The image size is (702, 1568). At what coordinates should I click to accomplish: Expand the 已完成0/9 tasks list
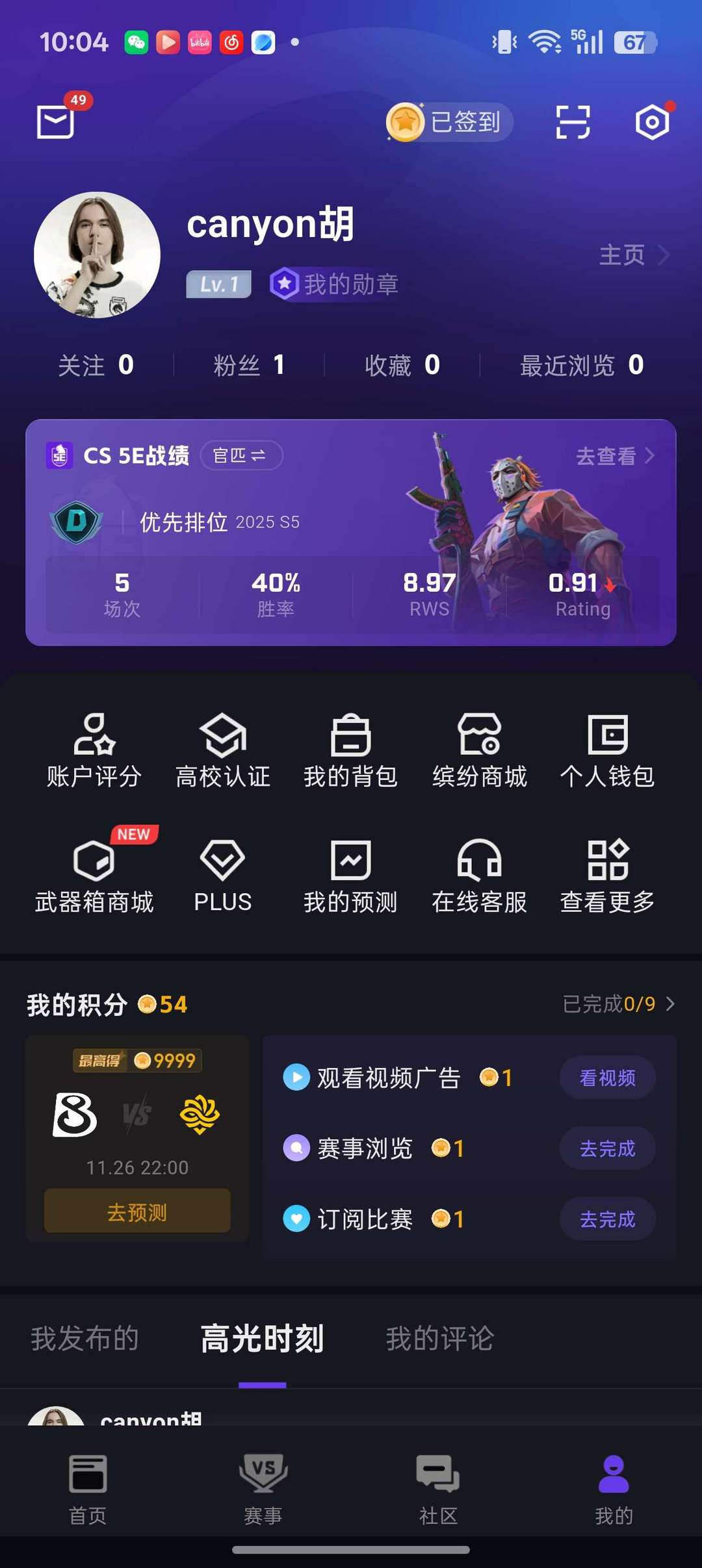pos(617,1004)
